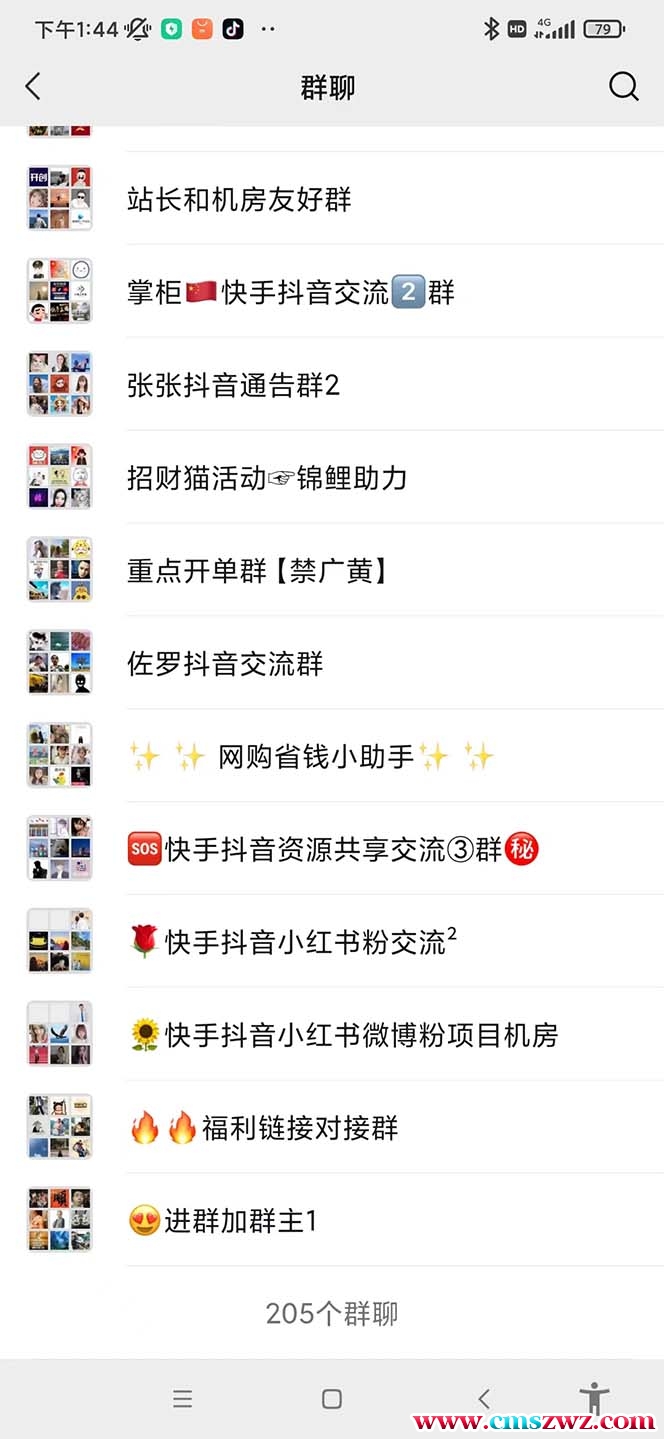Tap the system home button
This screenshot has width=664, height=1439.
332,1398
